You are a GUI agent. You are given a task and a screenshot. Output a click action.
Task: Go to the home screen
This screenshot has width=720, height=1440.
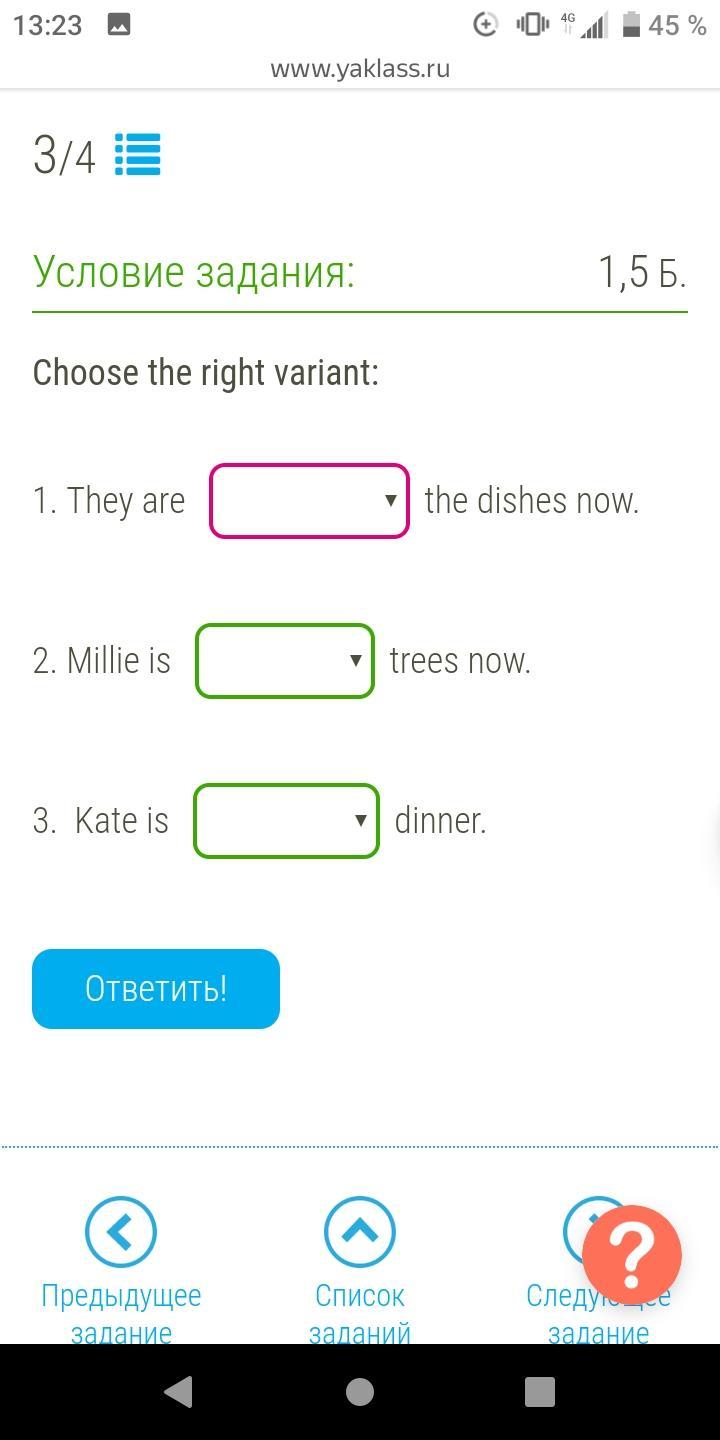click(x=360, y=1392)
